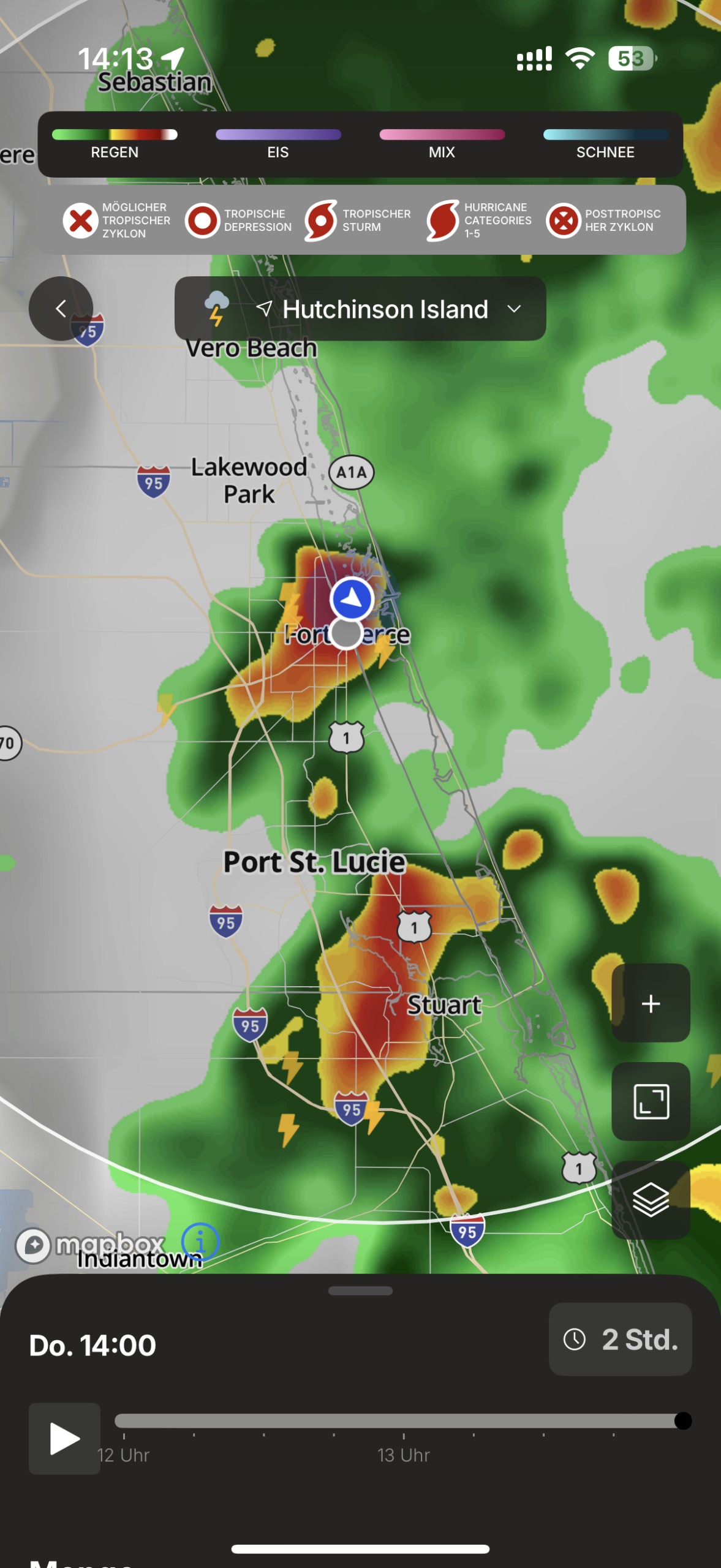Open the Hutchinson Island location dropdown
The width and height of the screenshot is (721, 1568).
click(360, 309)
